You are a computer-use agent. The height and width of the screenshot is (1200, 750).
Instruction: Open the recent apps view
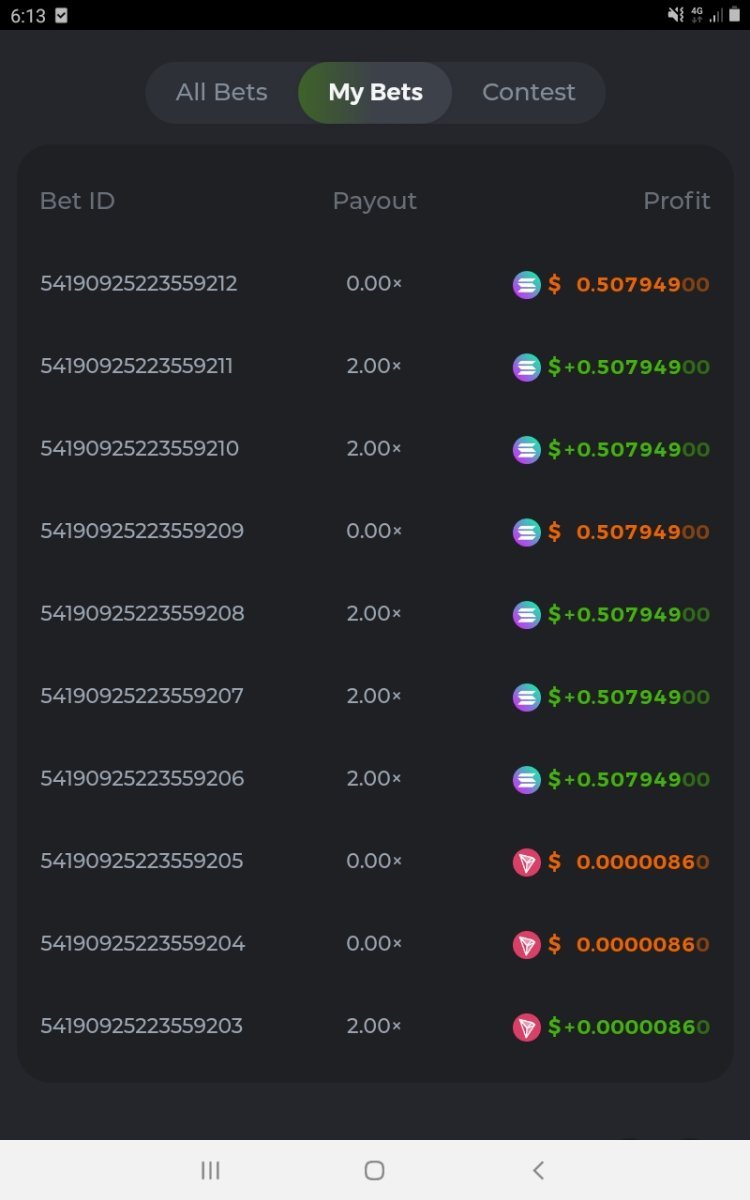[210, 1170]
